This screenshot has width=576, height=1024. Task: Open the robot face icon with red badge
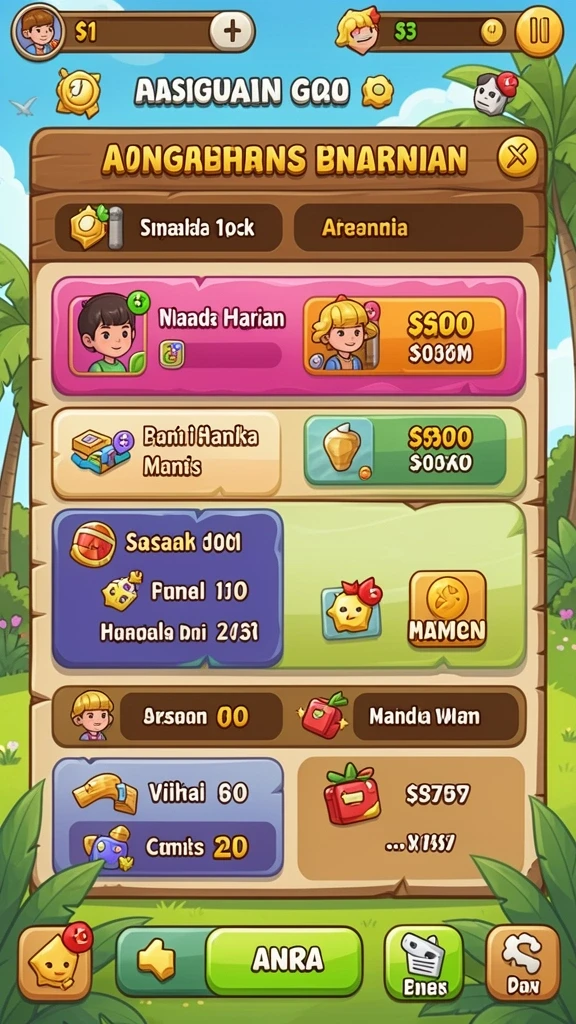pyautogui.click(x=493, y=93)
